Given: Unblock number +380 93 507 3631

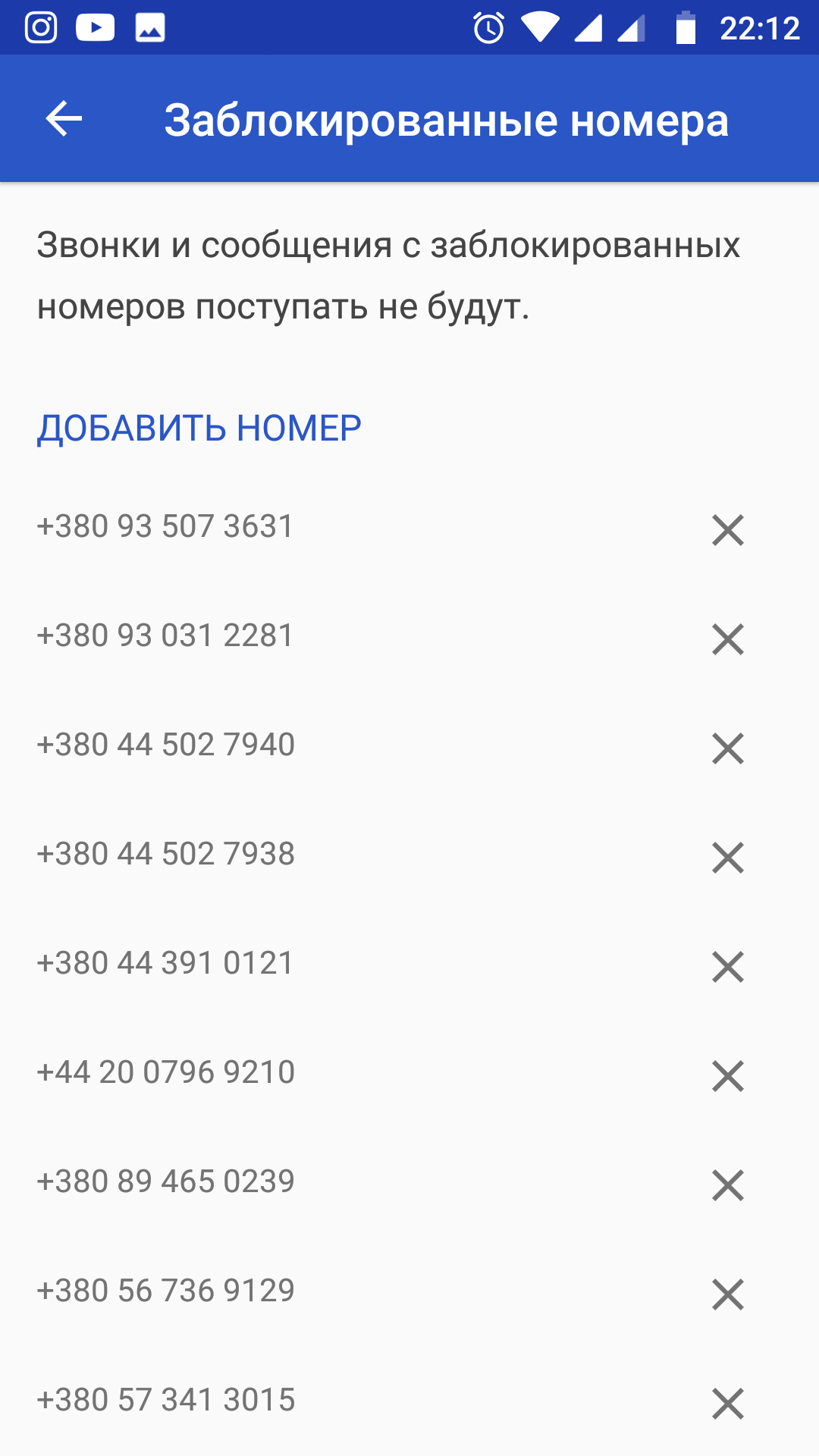Looking at the screenshot, I should (x=727, y=530).
